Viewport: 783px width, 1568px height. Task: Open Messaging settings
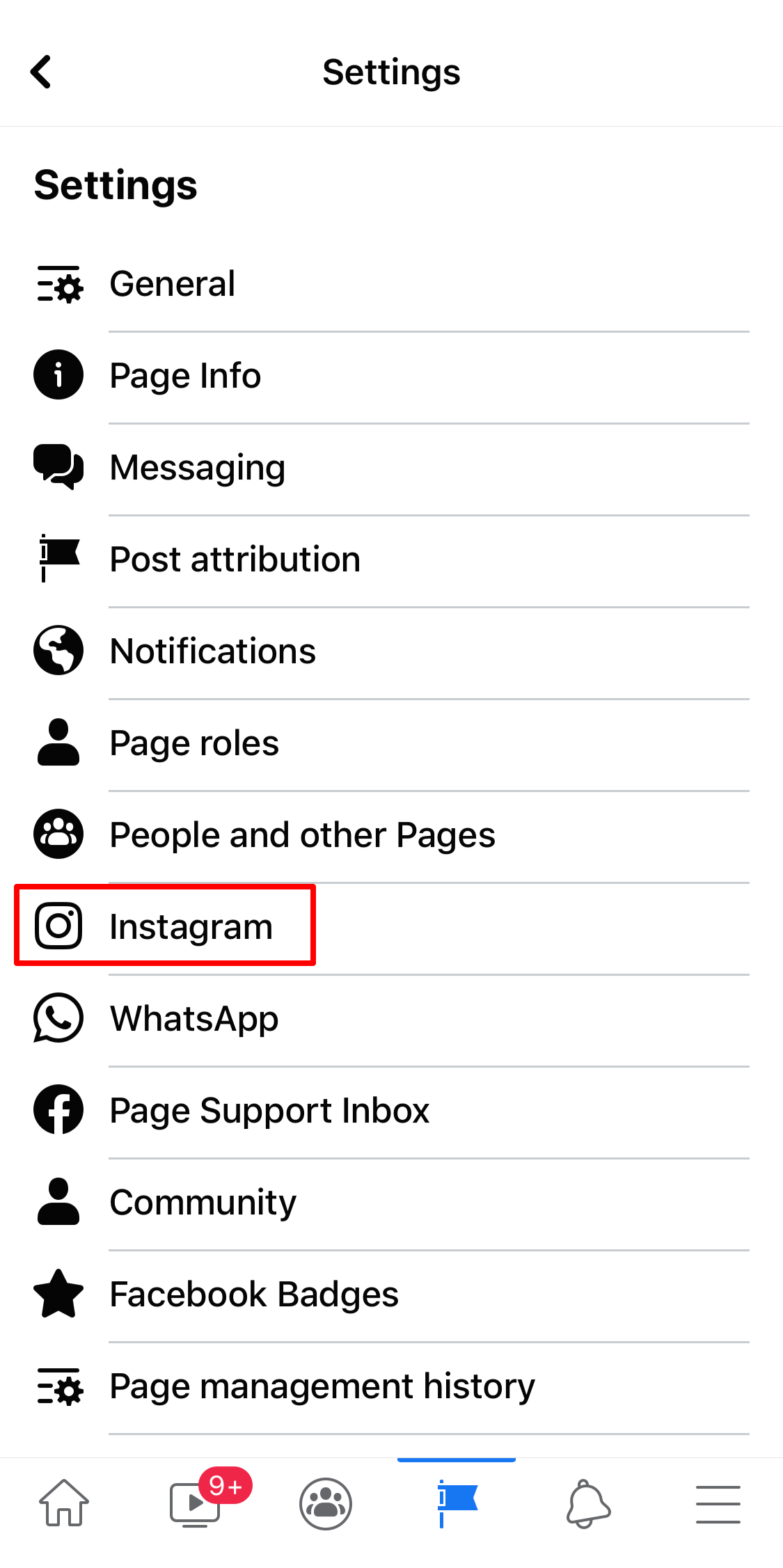(198, 468)
